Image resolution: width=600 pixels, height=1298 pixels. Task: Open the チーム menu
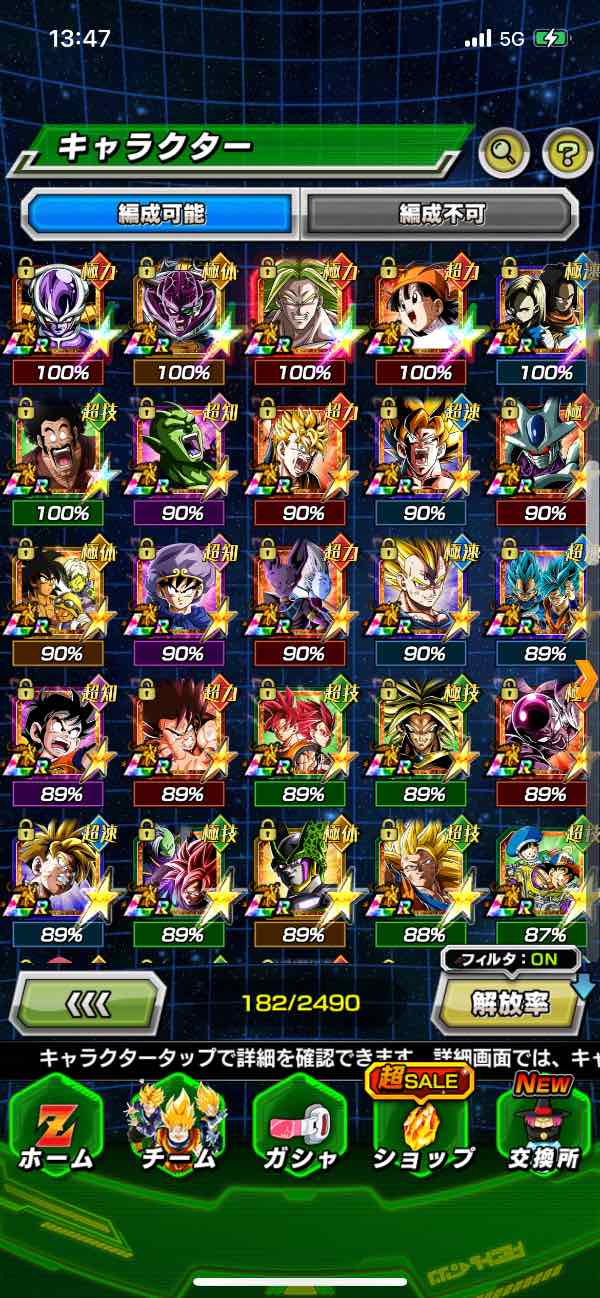point(177,1130)
